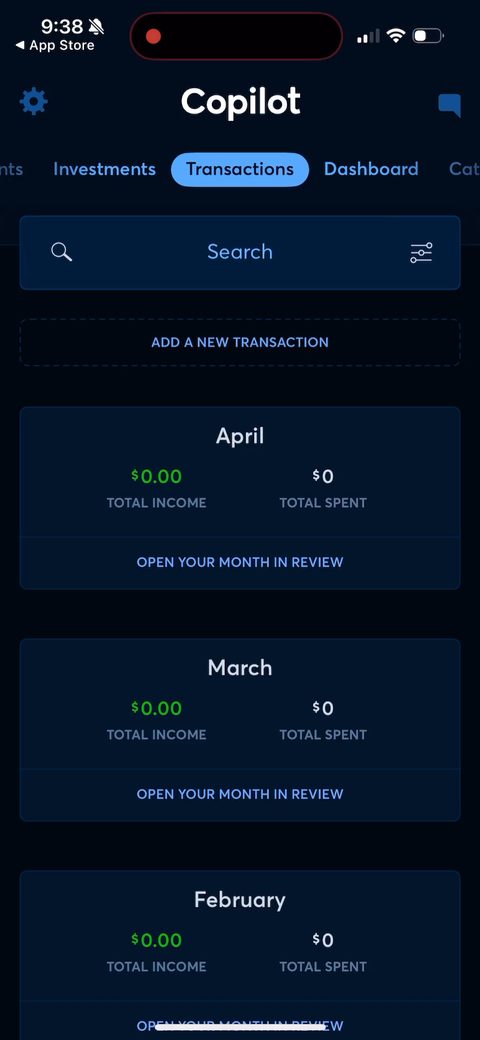480x1040 pixels.
Task: Switch to the Investments tab
Action: click(105, 169)
